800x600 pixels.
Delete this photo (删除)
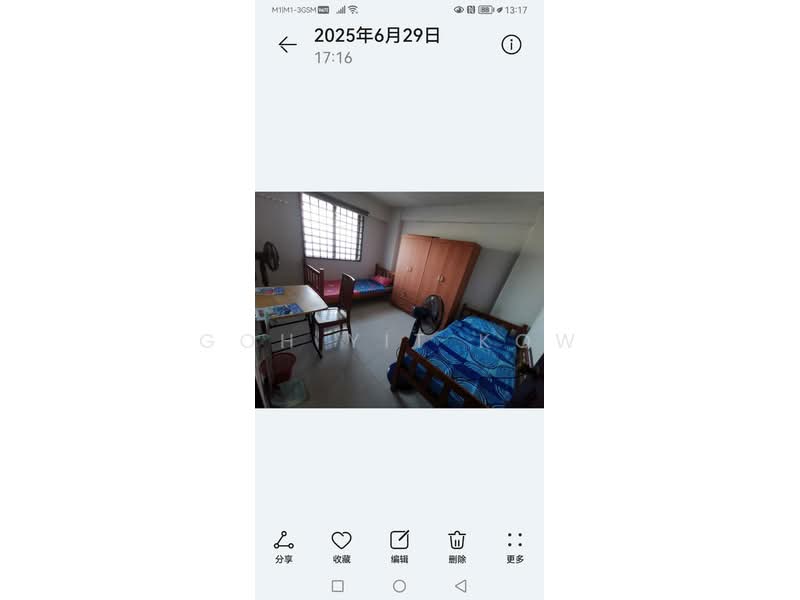point(457,546)
